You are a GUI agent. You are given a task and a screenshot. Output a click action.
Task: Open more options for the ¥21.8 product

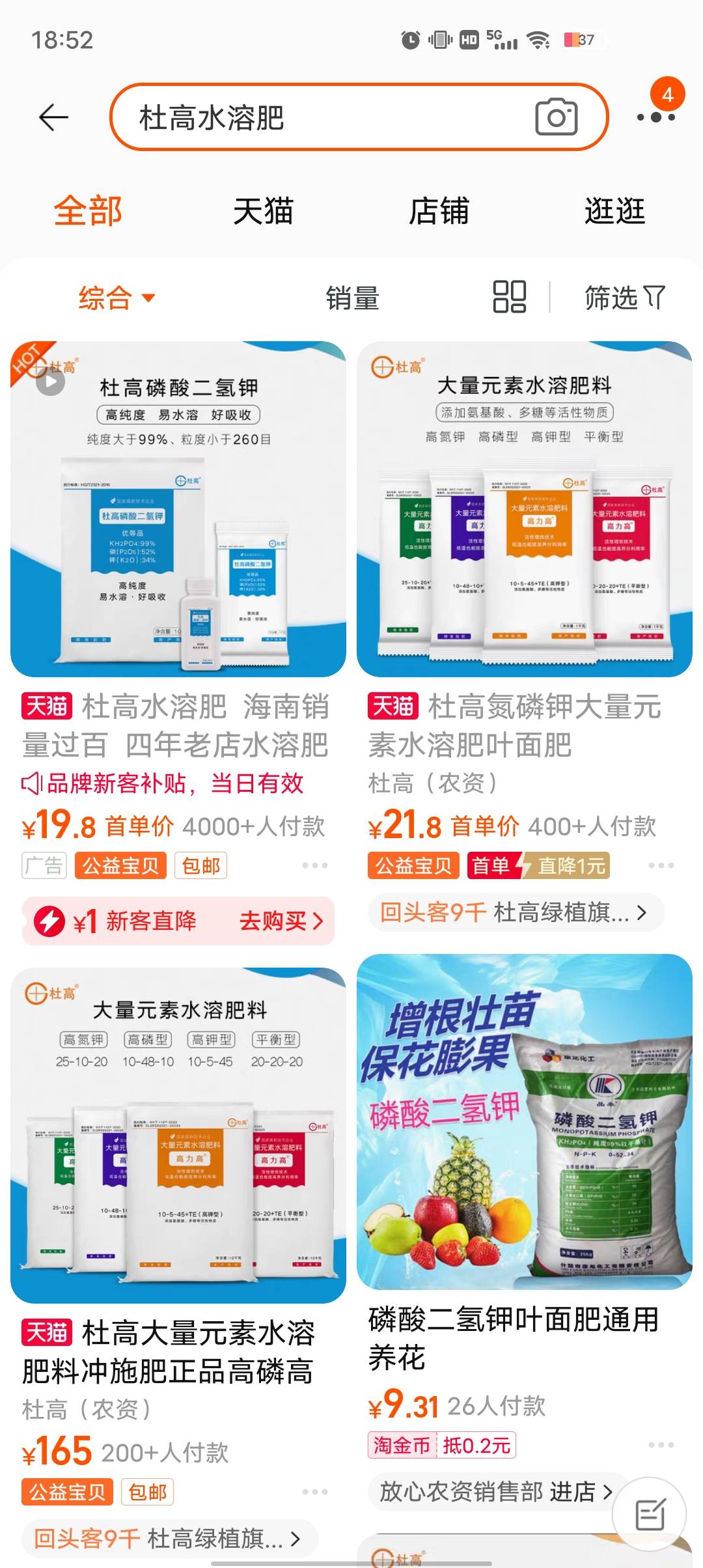coord(661,865)
